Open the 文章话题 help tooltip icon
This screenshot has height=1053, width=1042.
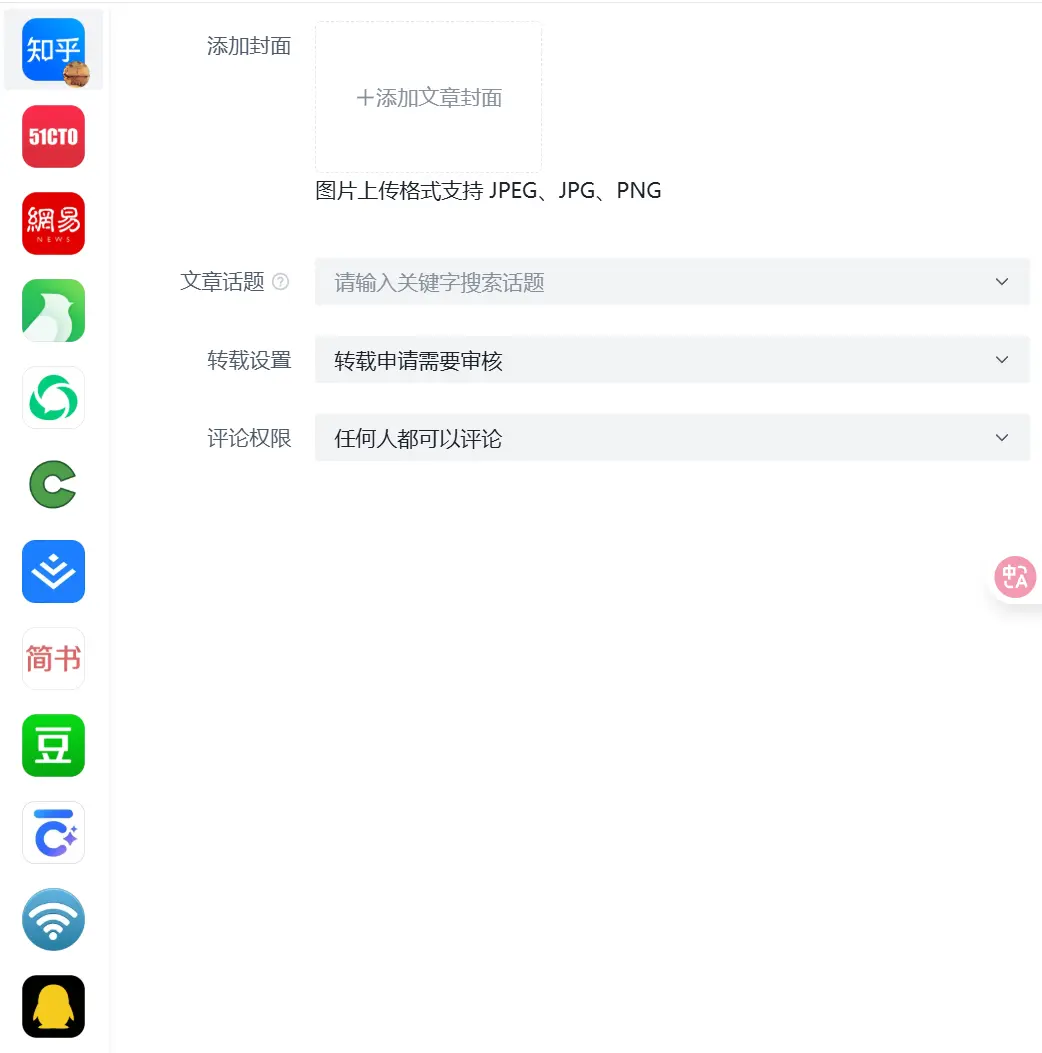click(x=281, y=282)
